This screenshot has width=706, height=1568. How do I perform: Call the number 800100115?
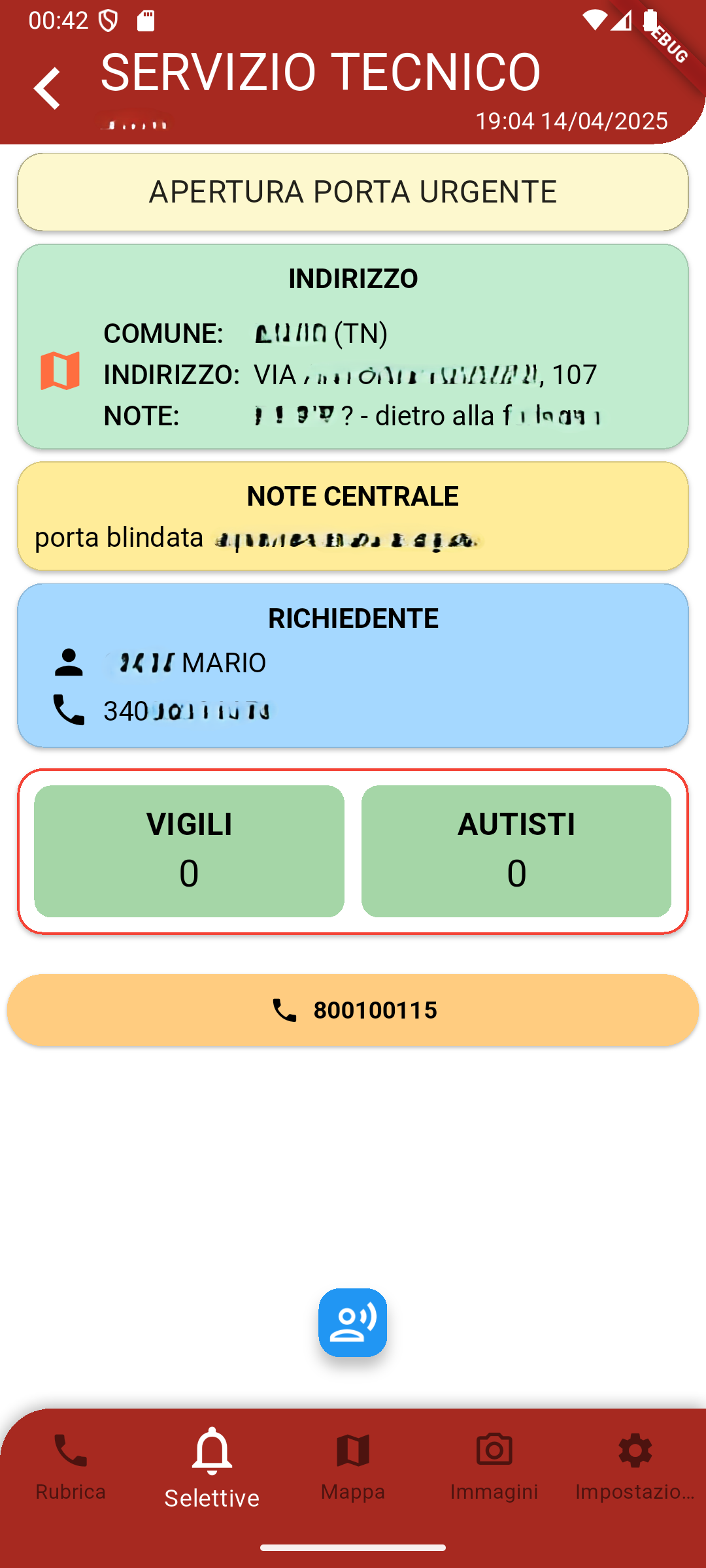(x=353, y=1010)
